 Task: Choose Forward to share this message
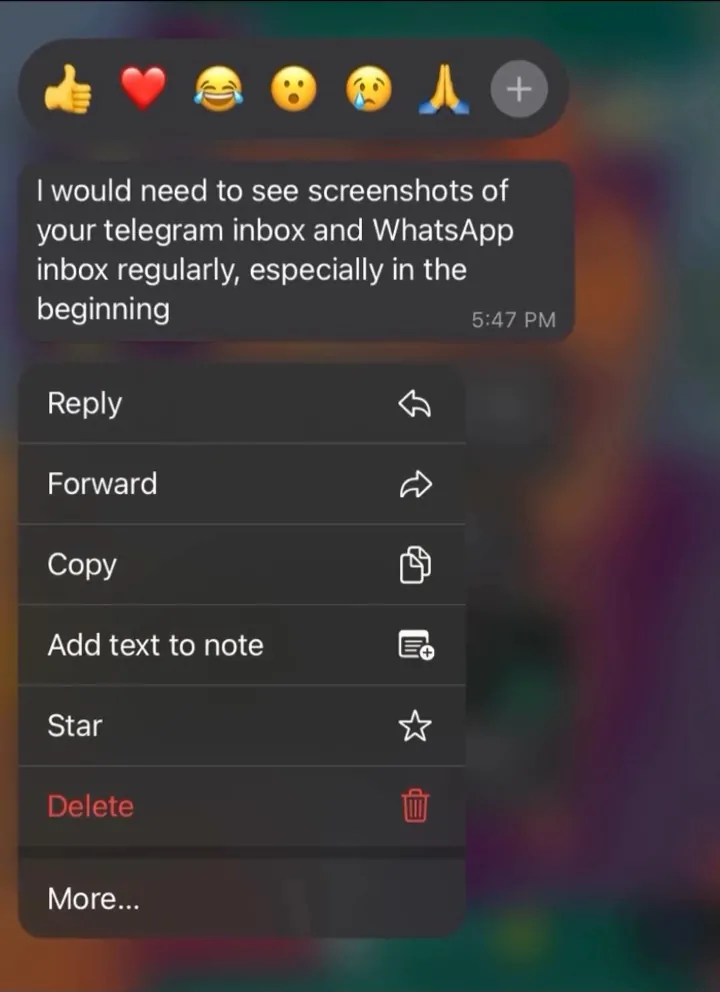pos(242,484)
